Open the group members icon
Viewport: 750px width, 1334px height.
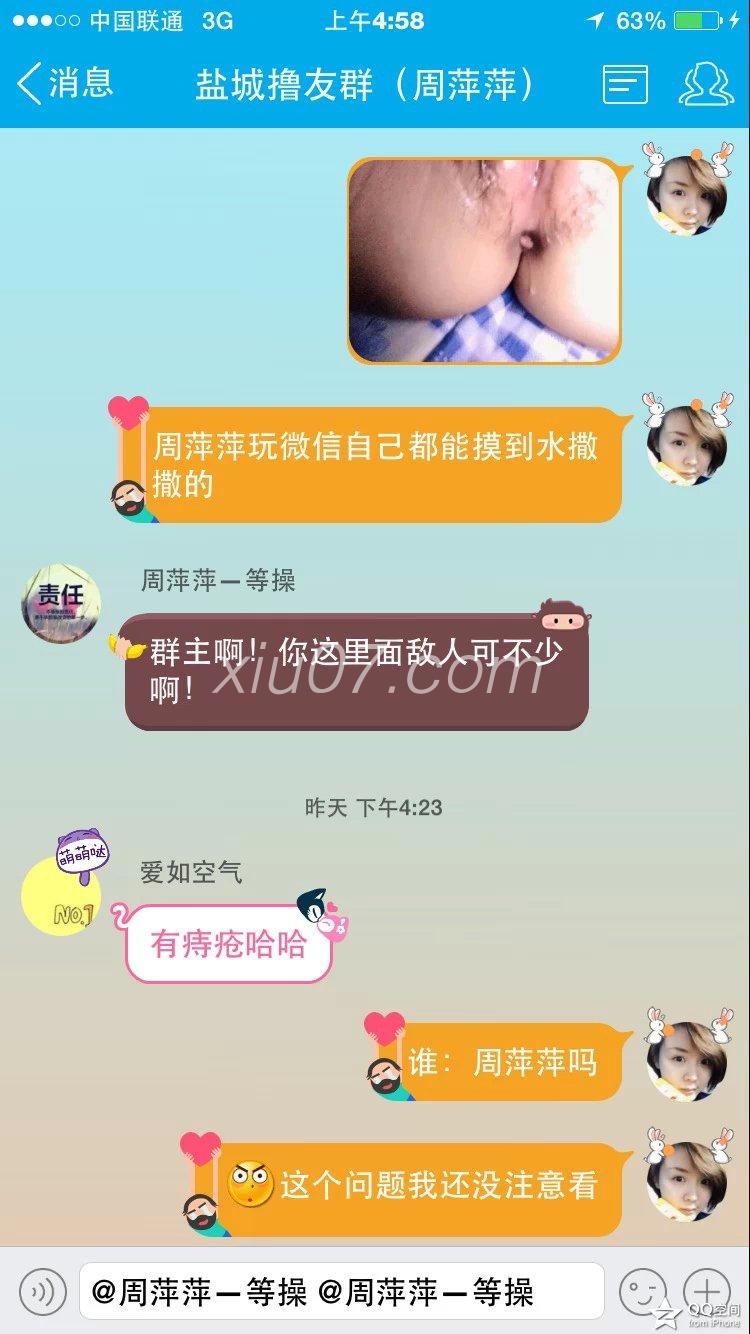coord(706,85)
